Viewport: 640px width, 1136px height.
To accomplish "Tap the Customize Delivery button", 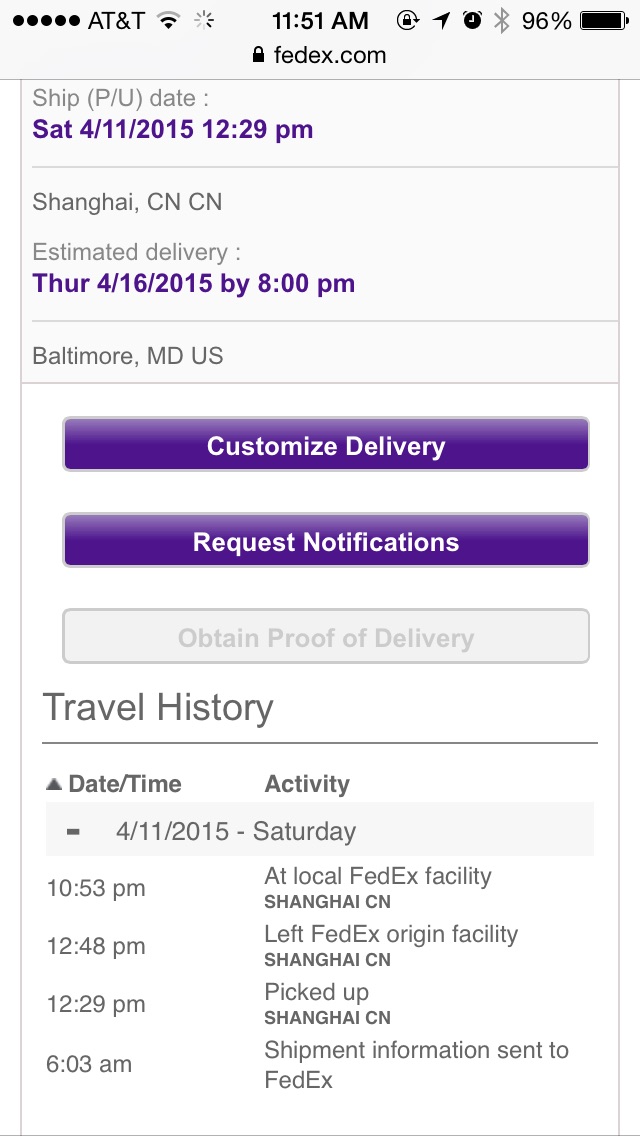I will point(326,445).
